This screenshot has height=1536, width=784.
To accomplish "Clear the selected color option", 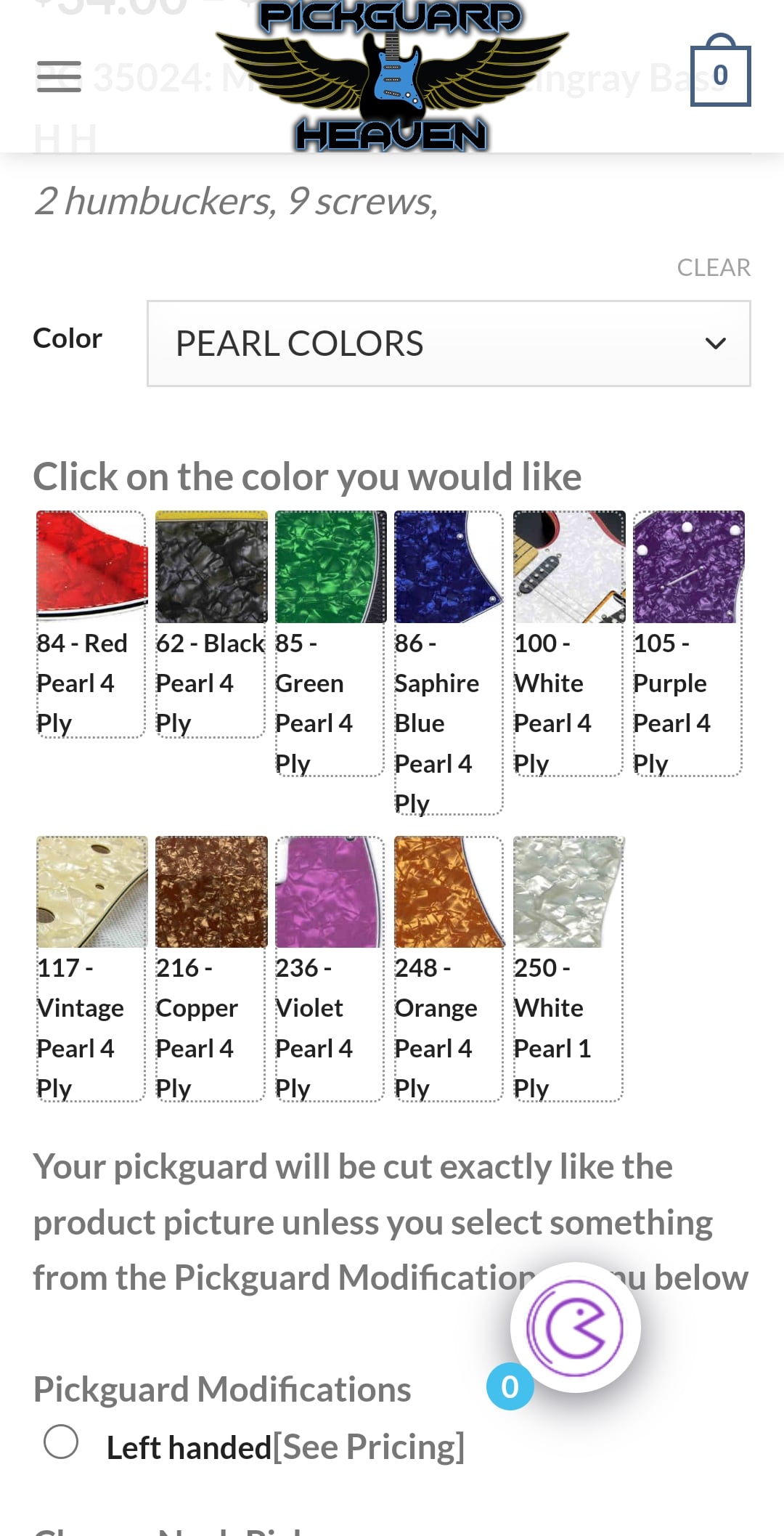I will [714, 267].
